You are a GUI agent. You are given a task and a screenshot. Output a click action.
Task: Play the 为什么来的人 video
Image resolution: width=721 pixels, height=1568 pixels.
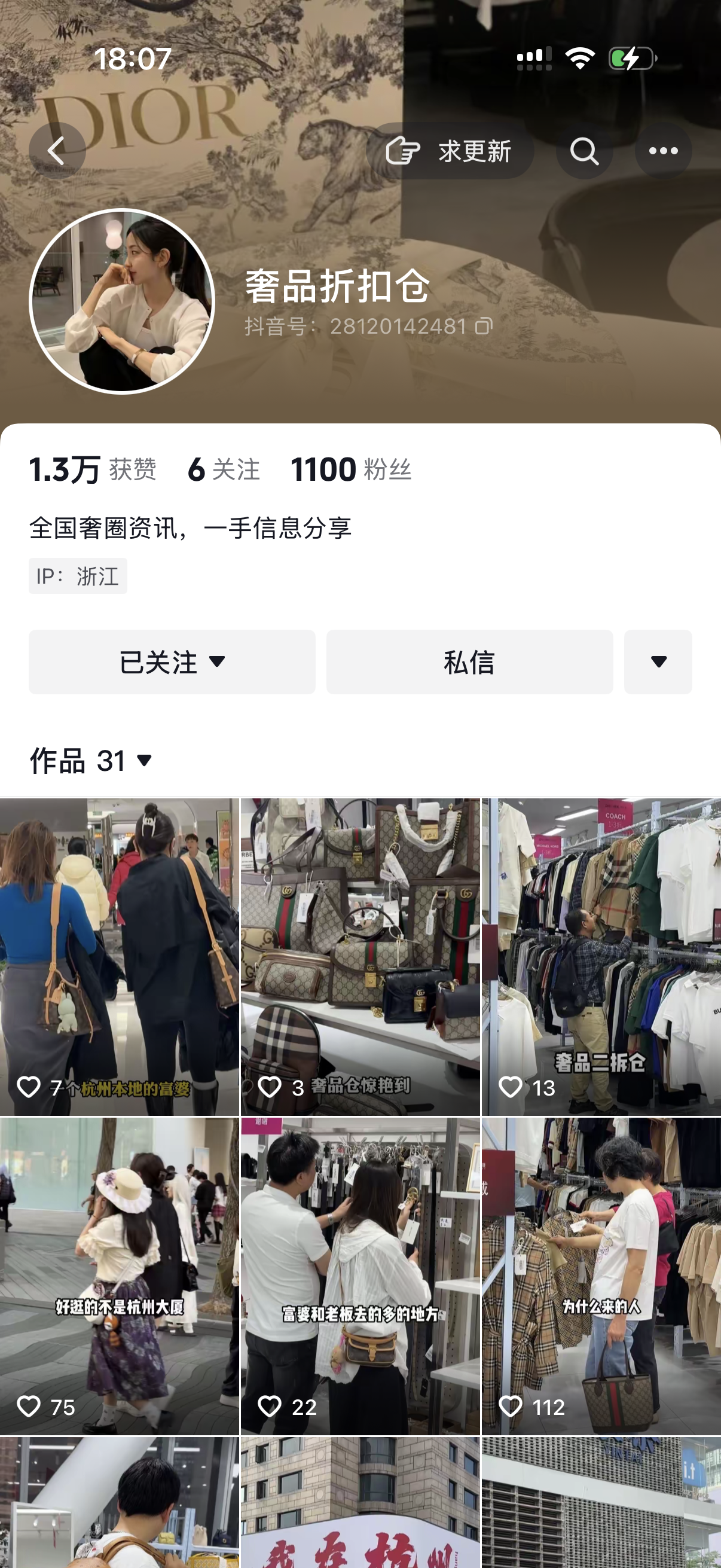click(601, 1275)
